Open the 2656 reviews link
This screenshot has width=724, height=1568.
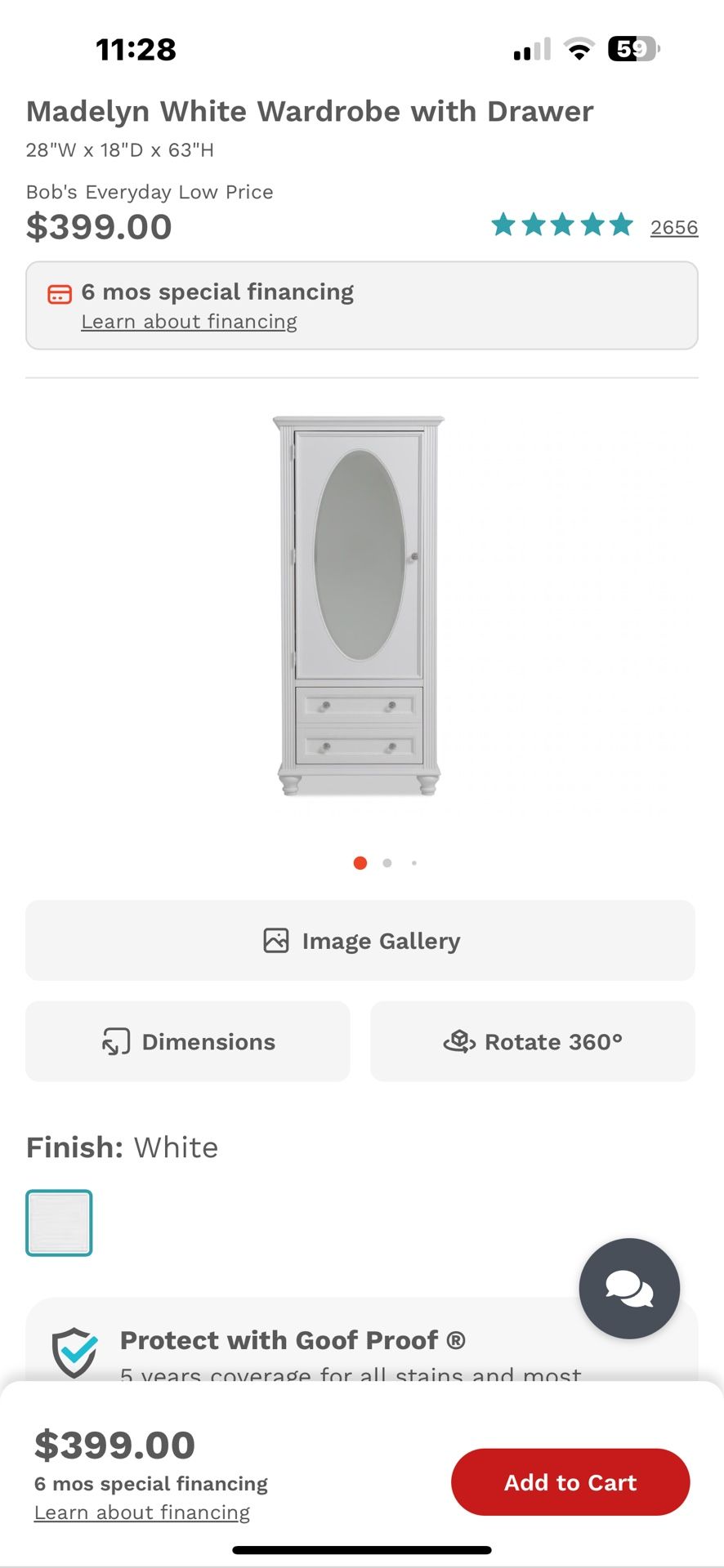[673, 228]
